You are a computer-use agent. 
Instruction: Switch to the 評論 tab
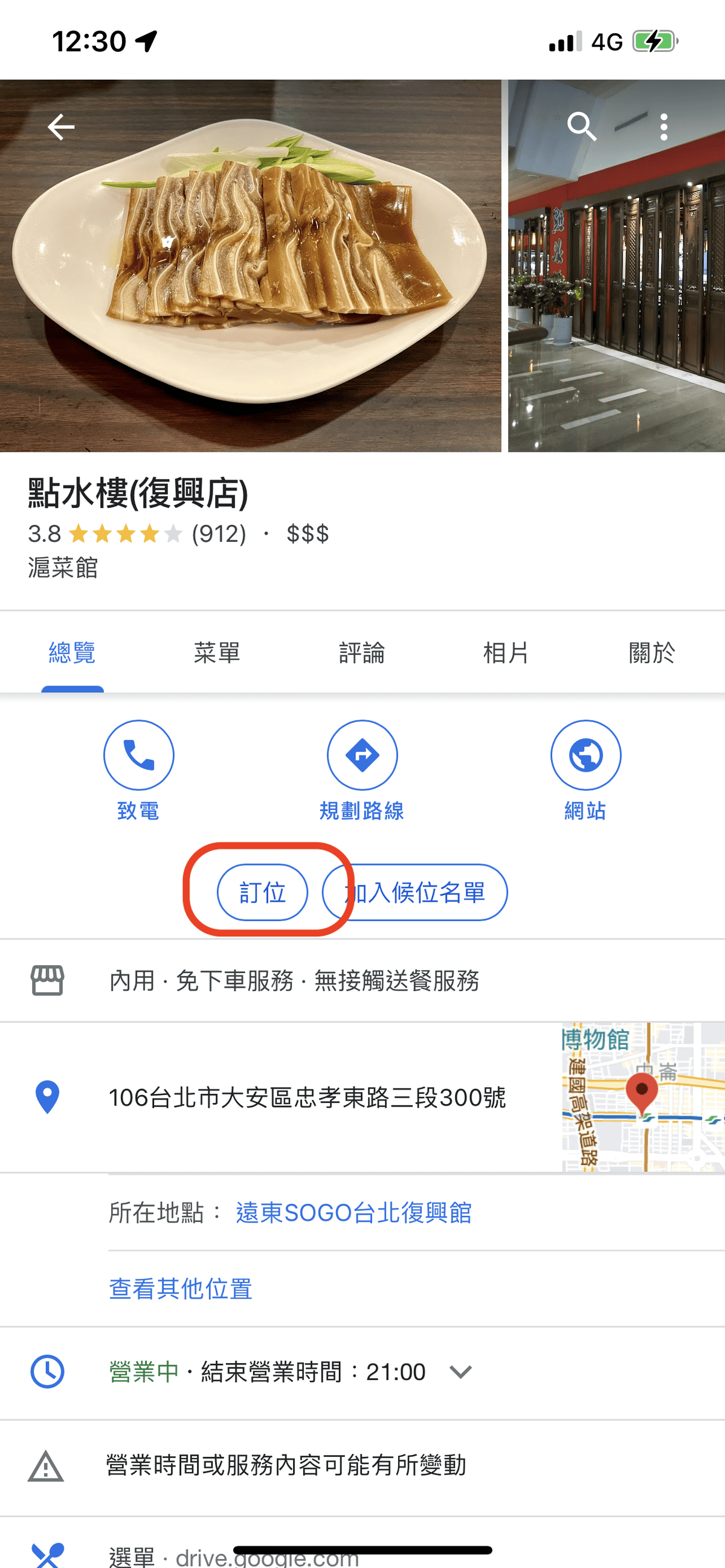coord(361,653)
